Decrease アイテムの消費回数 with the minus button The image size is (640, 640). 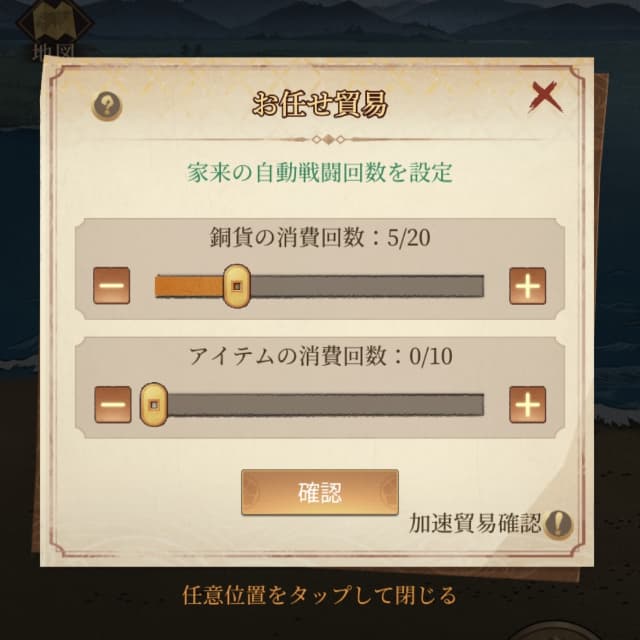[x=111, y=404]
